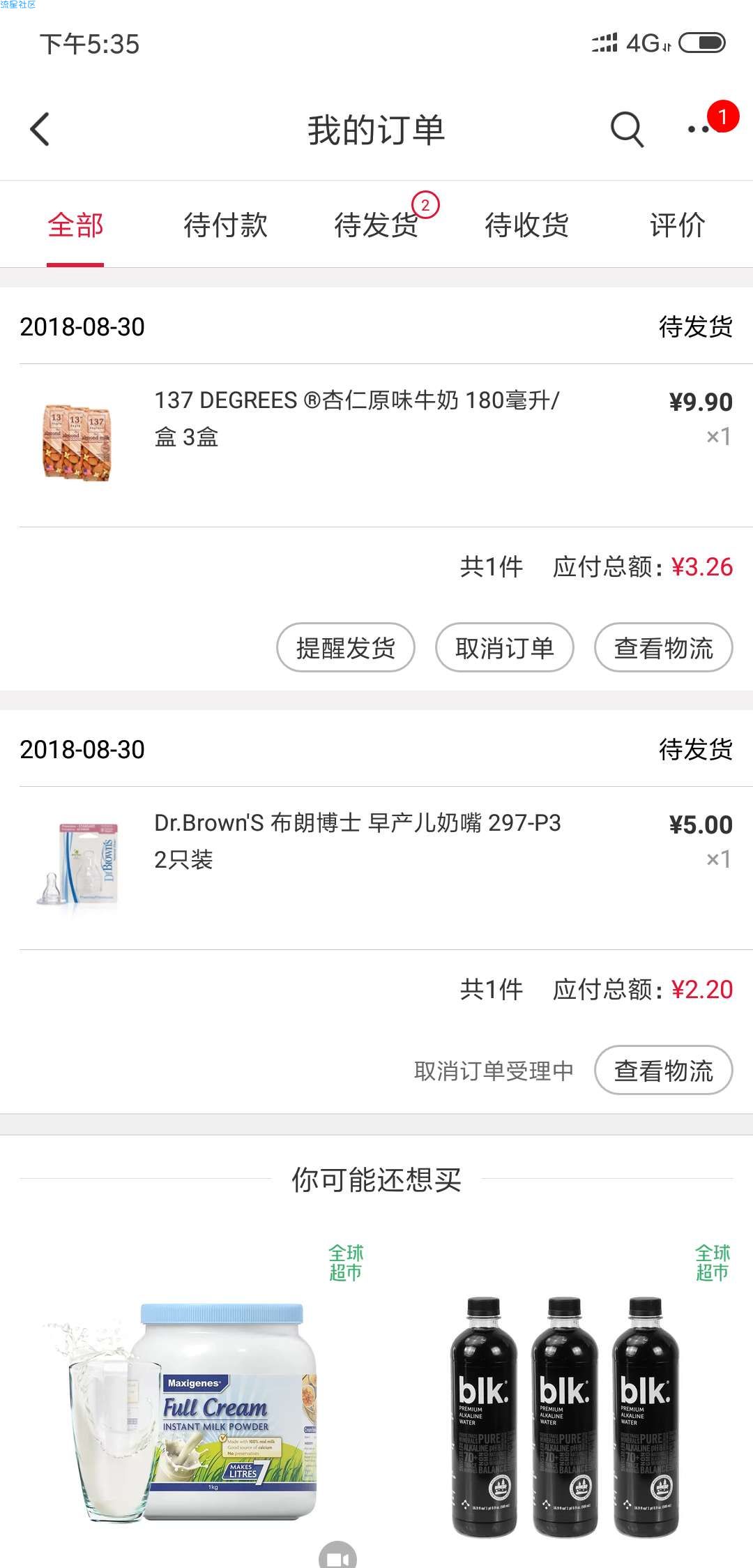
Task: Open the order search icon
Action: tap(626, 130)
